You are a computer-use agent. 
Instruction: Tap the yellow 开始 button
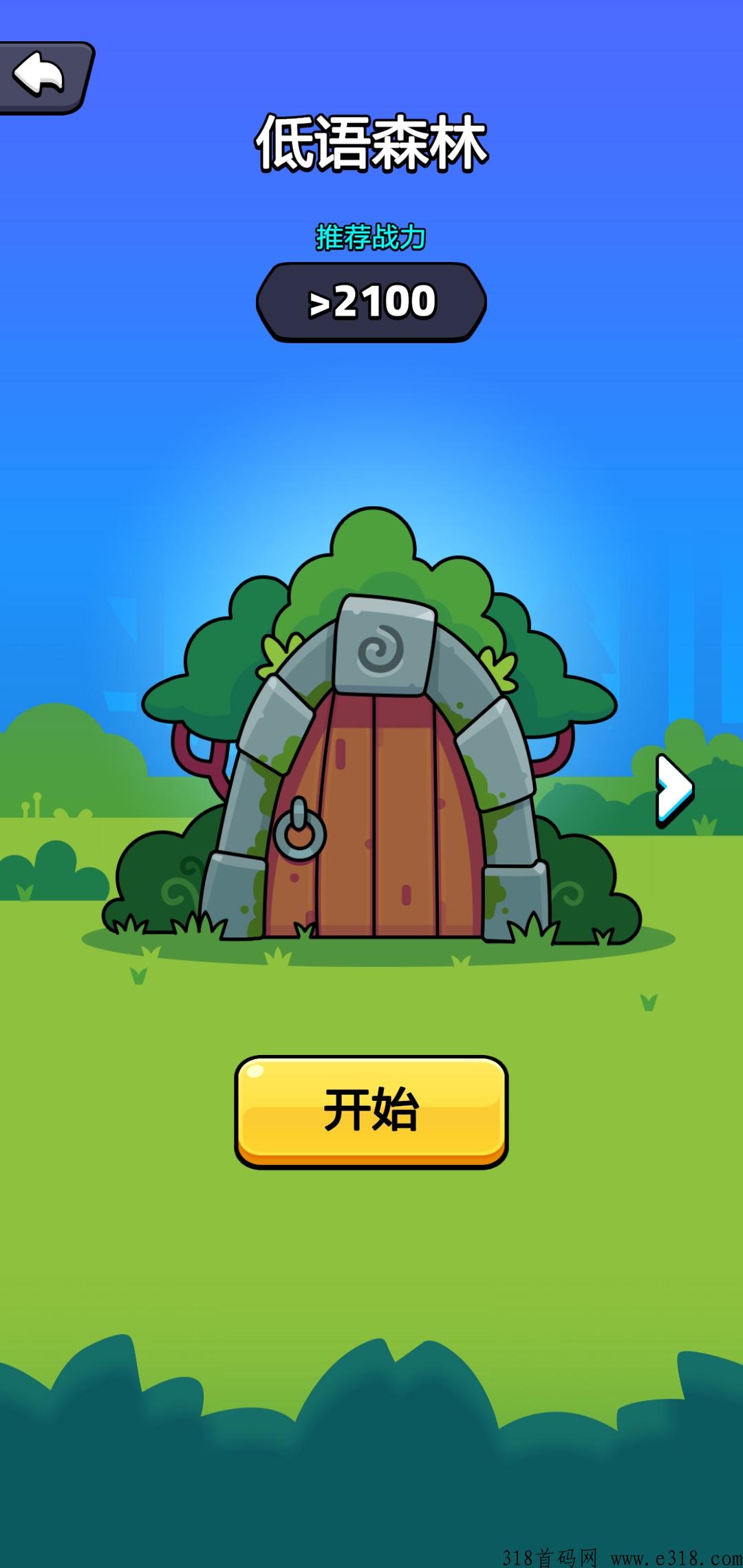(x=371, y=1111)
